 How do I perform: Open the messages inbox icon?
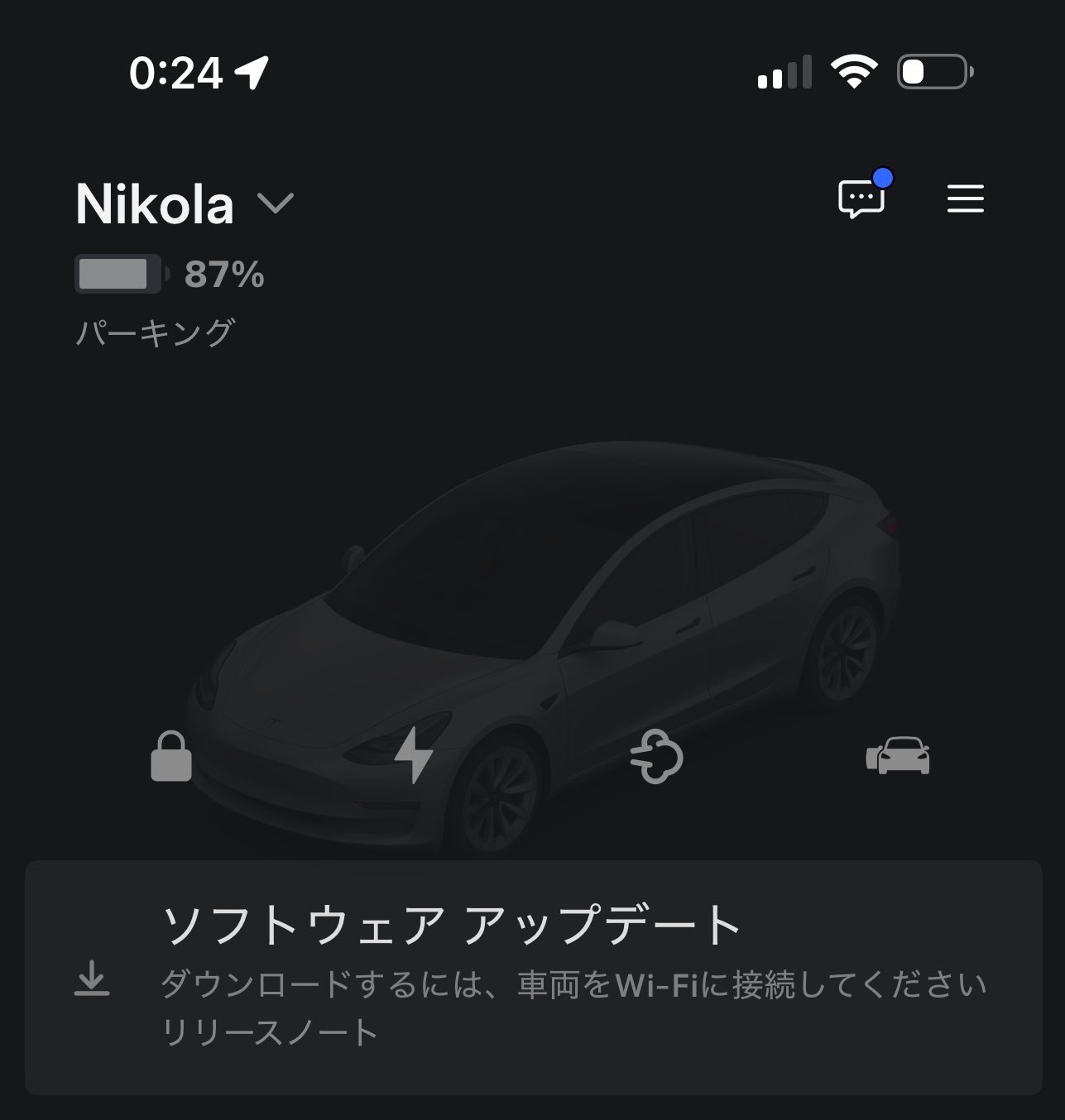point(861,199)
